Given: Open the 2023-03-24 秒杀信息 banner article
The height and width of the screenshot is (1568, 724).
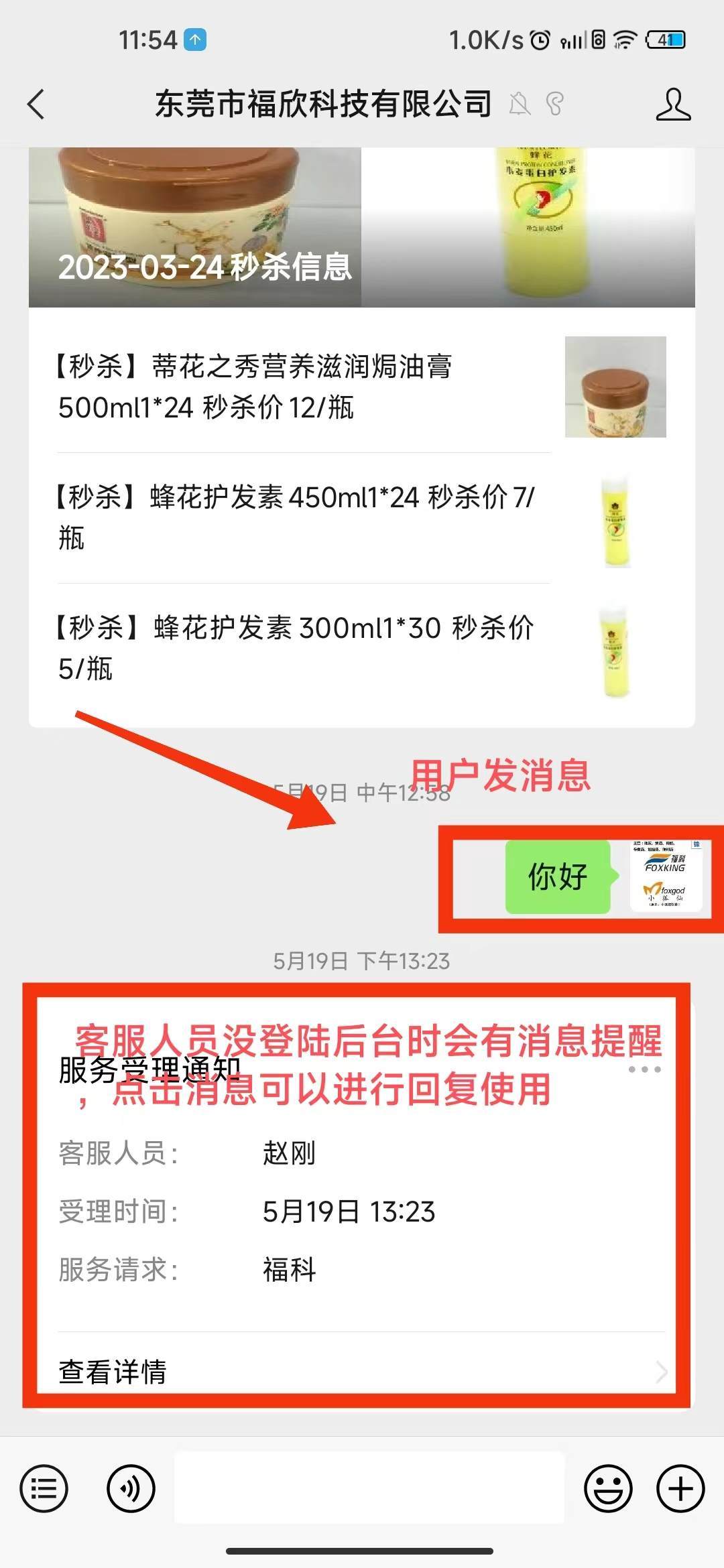Looking at the screenshot, I should tap(361, 228).
